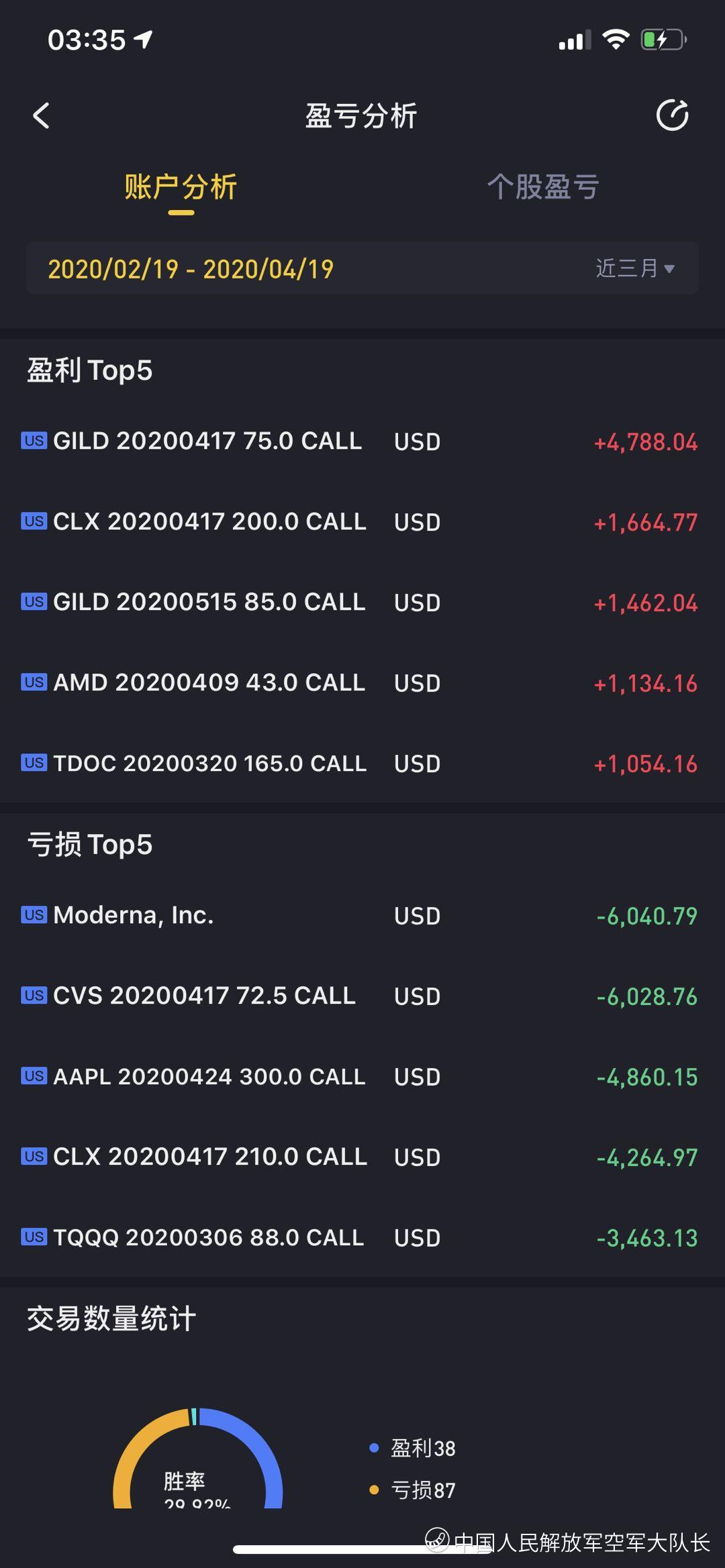
Task: Switch to the 个股盈亏 tab
Action: pyautogui.click(x=542, y=187)
